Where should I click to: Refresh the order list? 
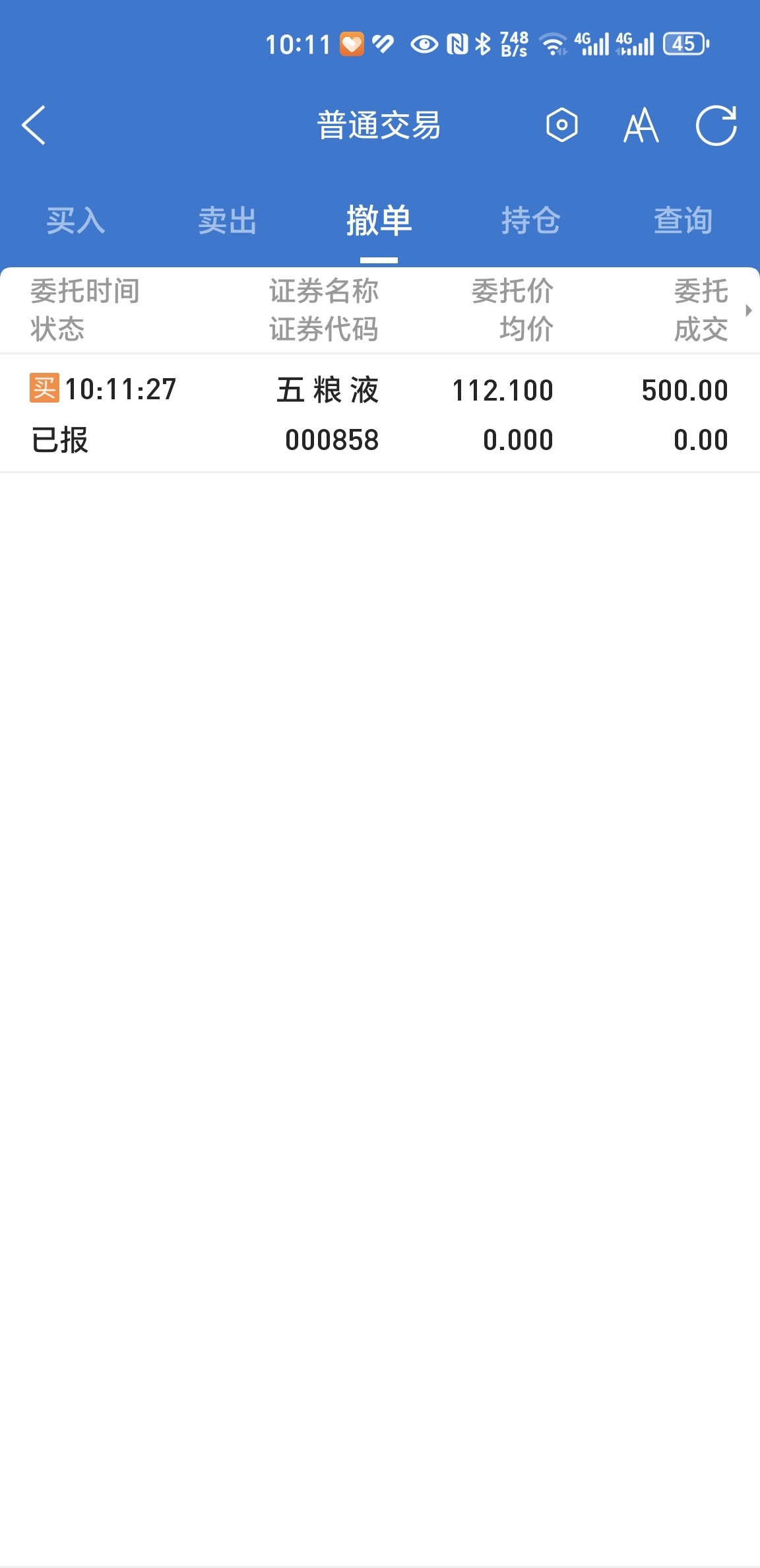click(716, 125)
